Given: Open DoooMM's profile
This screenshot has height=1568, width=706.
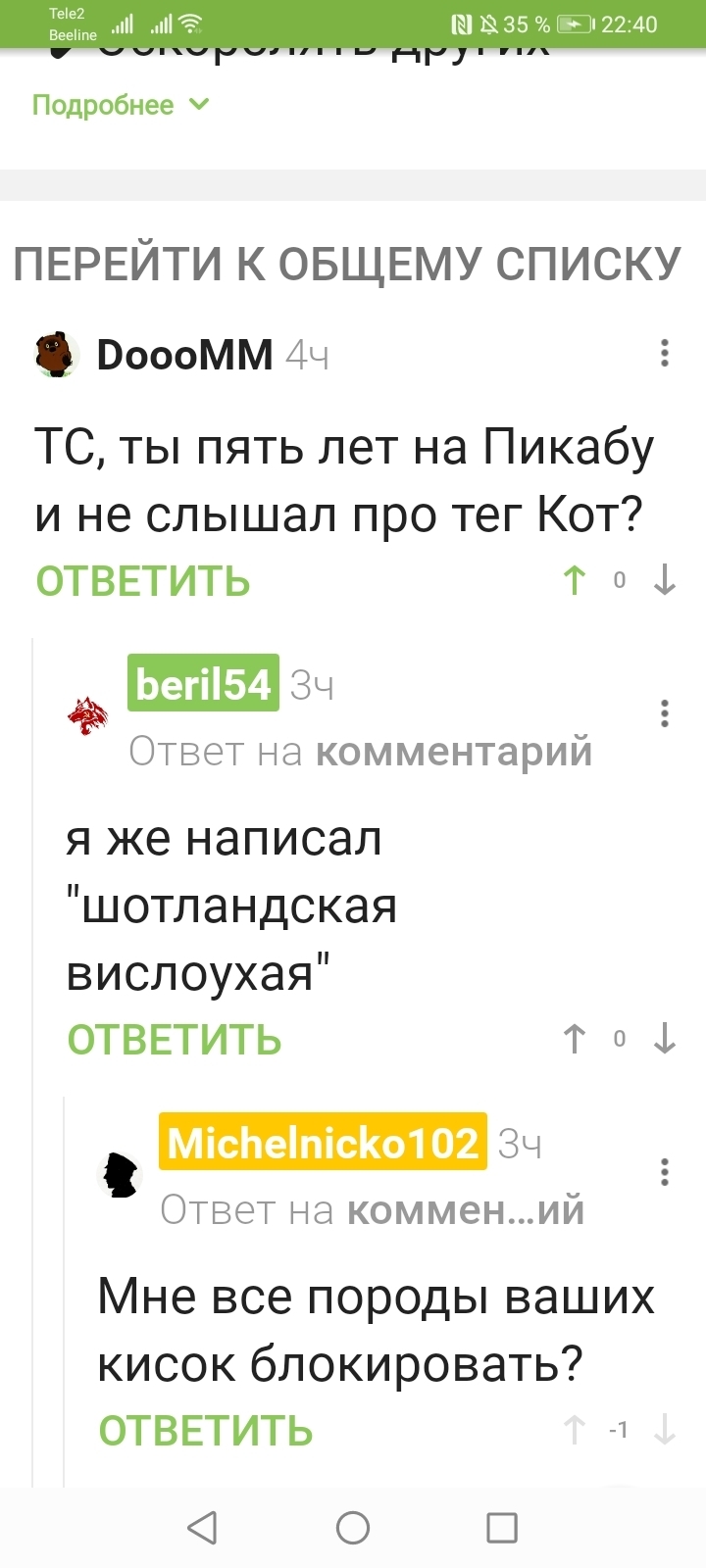Looking at the screenshot, I should coord(184,355).
